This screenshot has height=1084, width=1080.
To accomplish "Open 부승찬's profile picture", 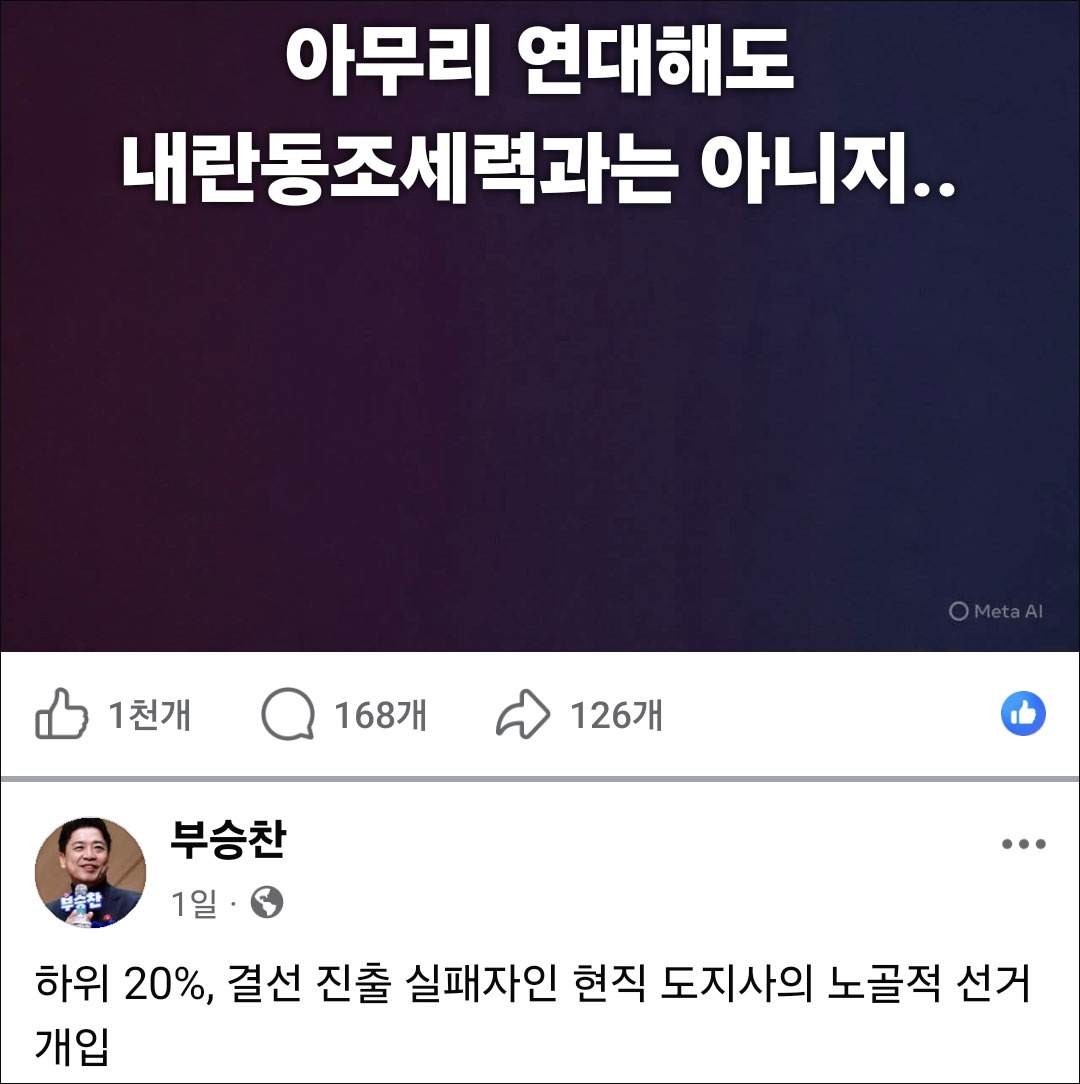I will [x=90, y=872].
